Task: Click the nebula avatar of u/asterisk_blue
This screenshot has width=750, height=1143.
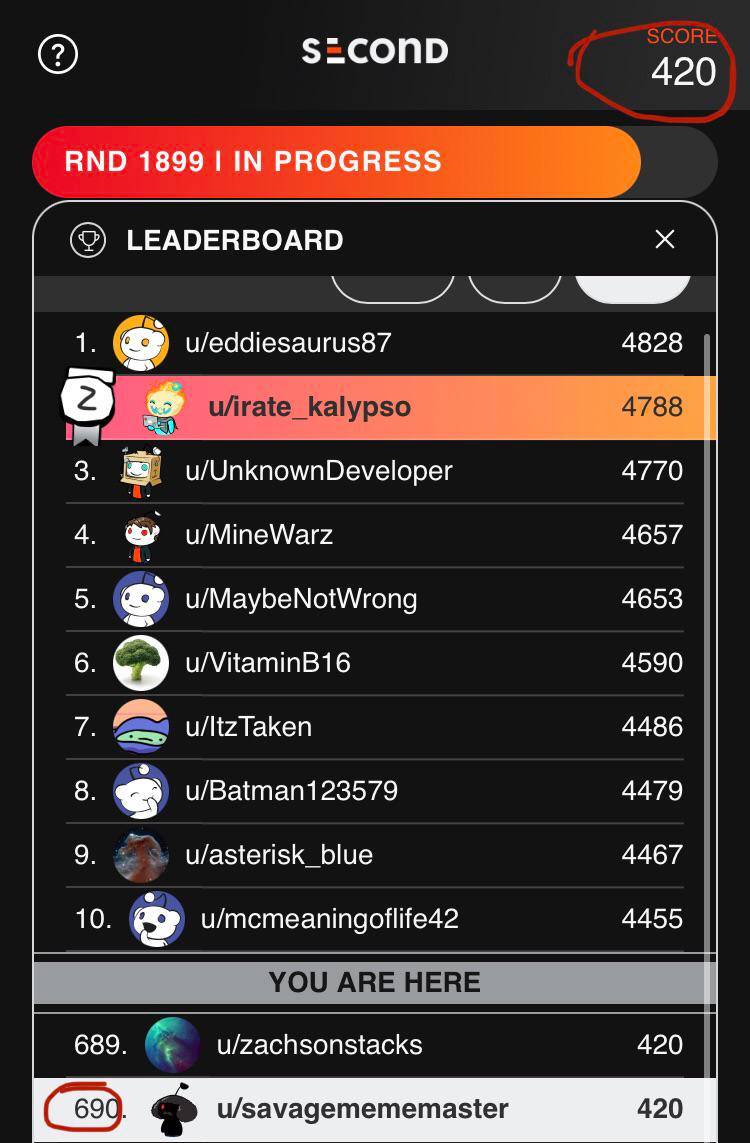Action: [x=142, y=854]
